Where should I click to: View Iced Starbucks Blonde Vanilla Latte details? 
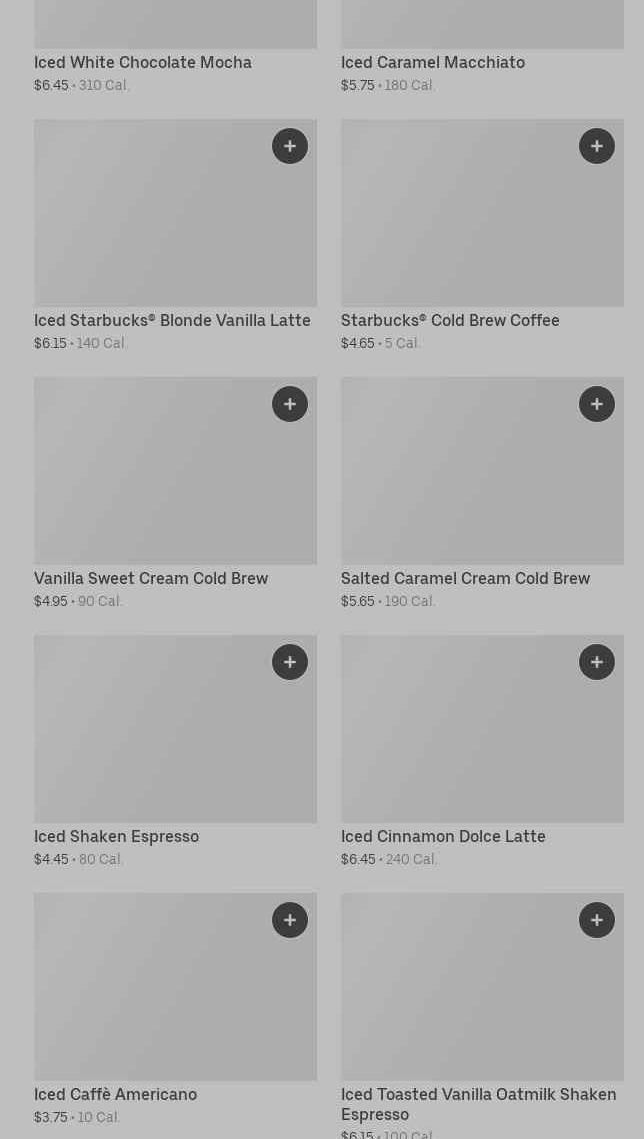(x=172, y=321)
